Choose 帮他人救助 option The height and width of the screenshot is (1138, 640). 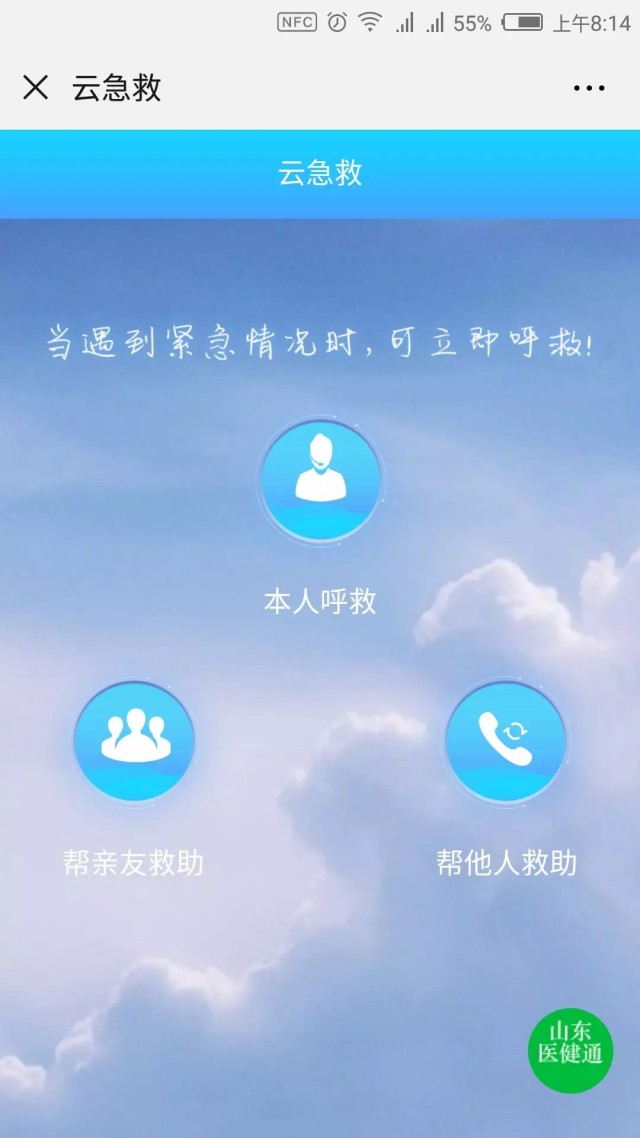506,741
